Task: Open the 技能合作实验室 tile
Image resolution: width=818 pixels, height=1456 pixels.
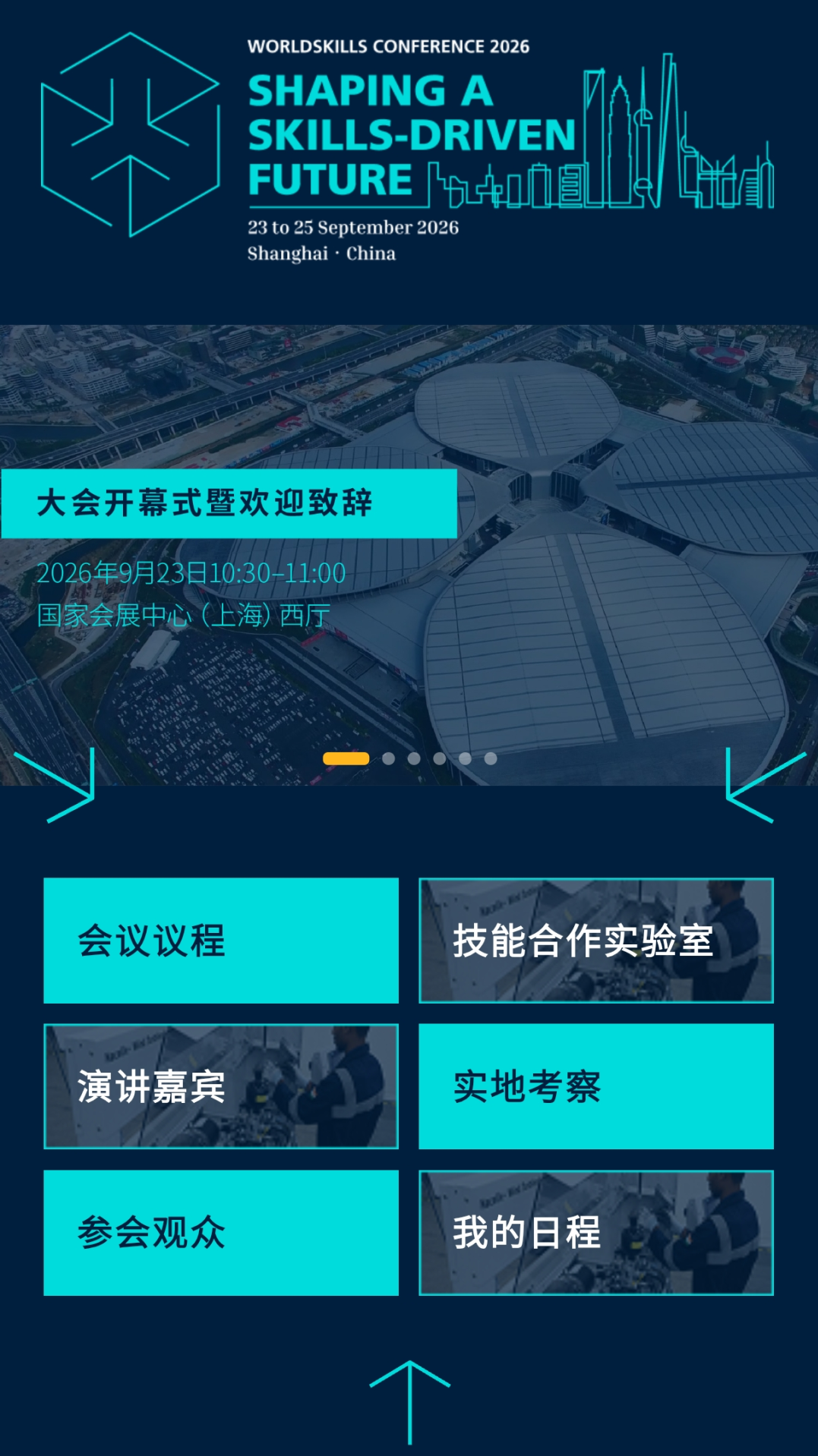Action: 596,941
